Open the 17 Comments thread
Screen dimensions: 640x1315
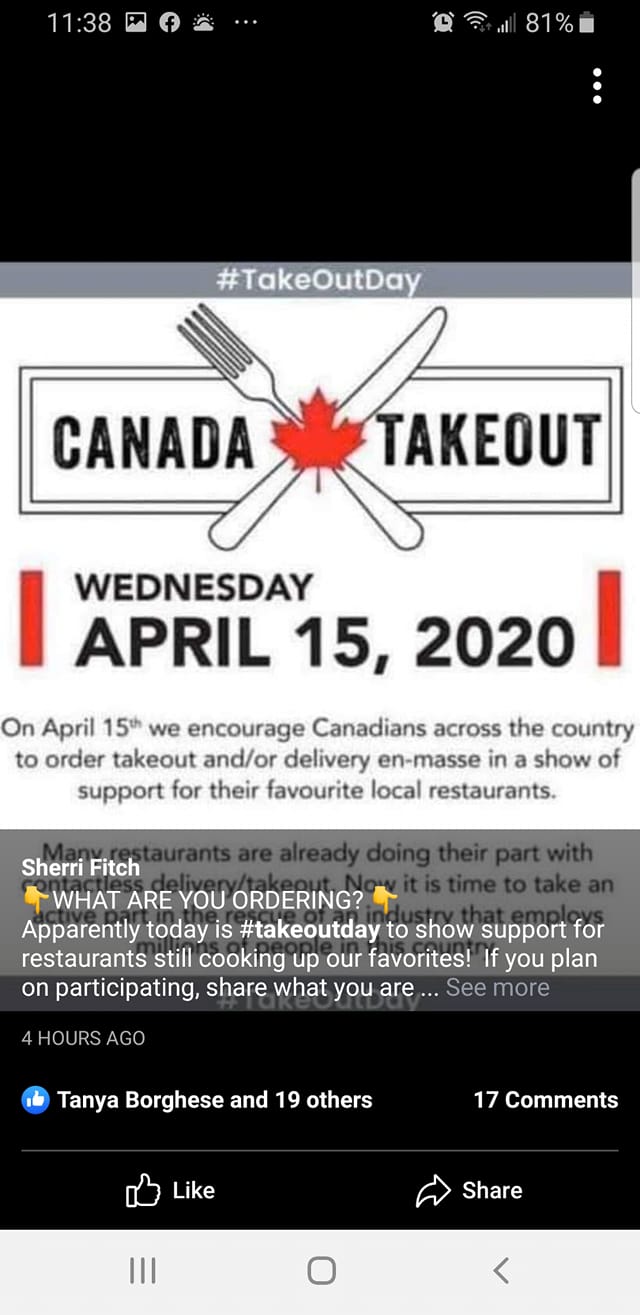point(545,1099)
